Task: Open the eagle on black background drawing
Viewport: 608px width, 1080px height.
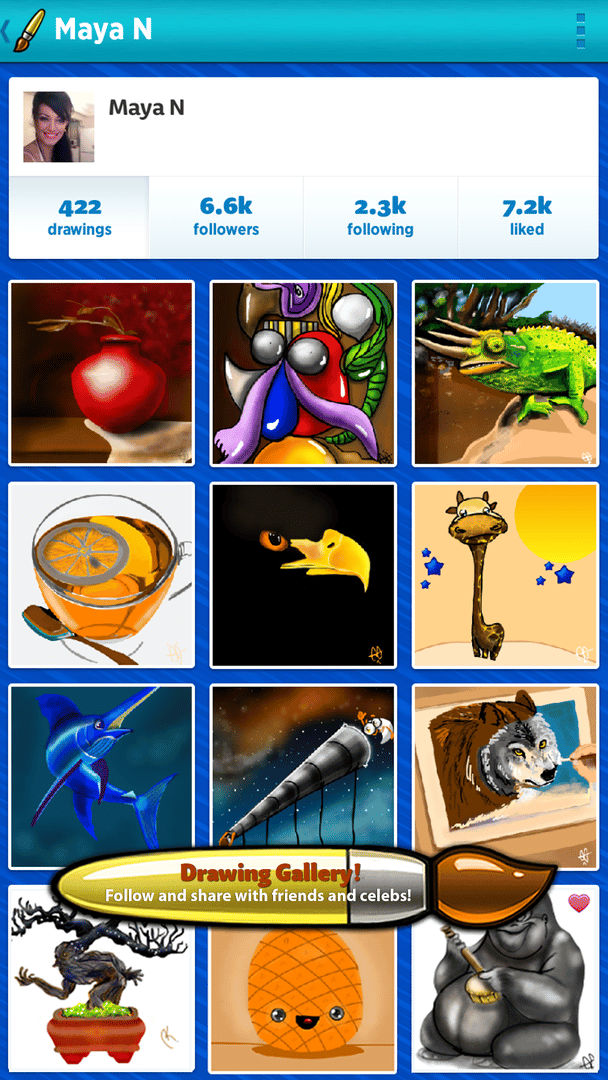Action: (x=303, y=575)
